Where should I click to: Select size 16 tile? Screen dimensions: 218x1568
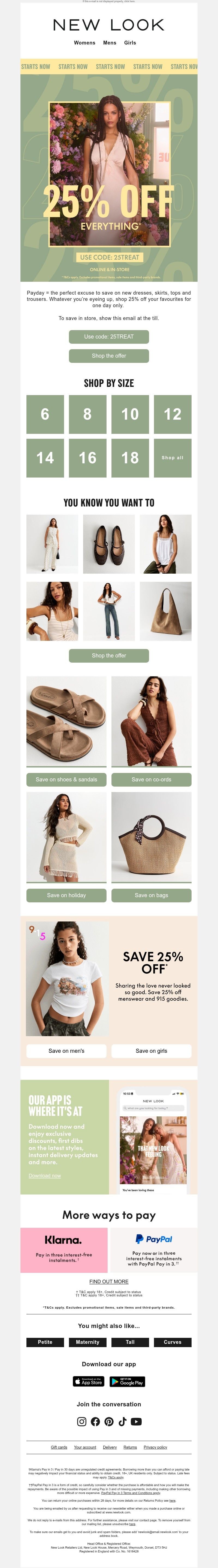(x=87, y=458)
